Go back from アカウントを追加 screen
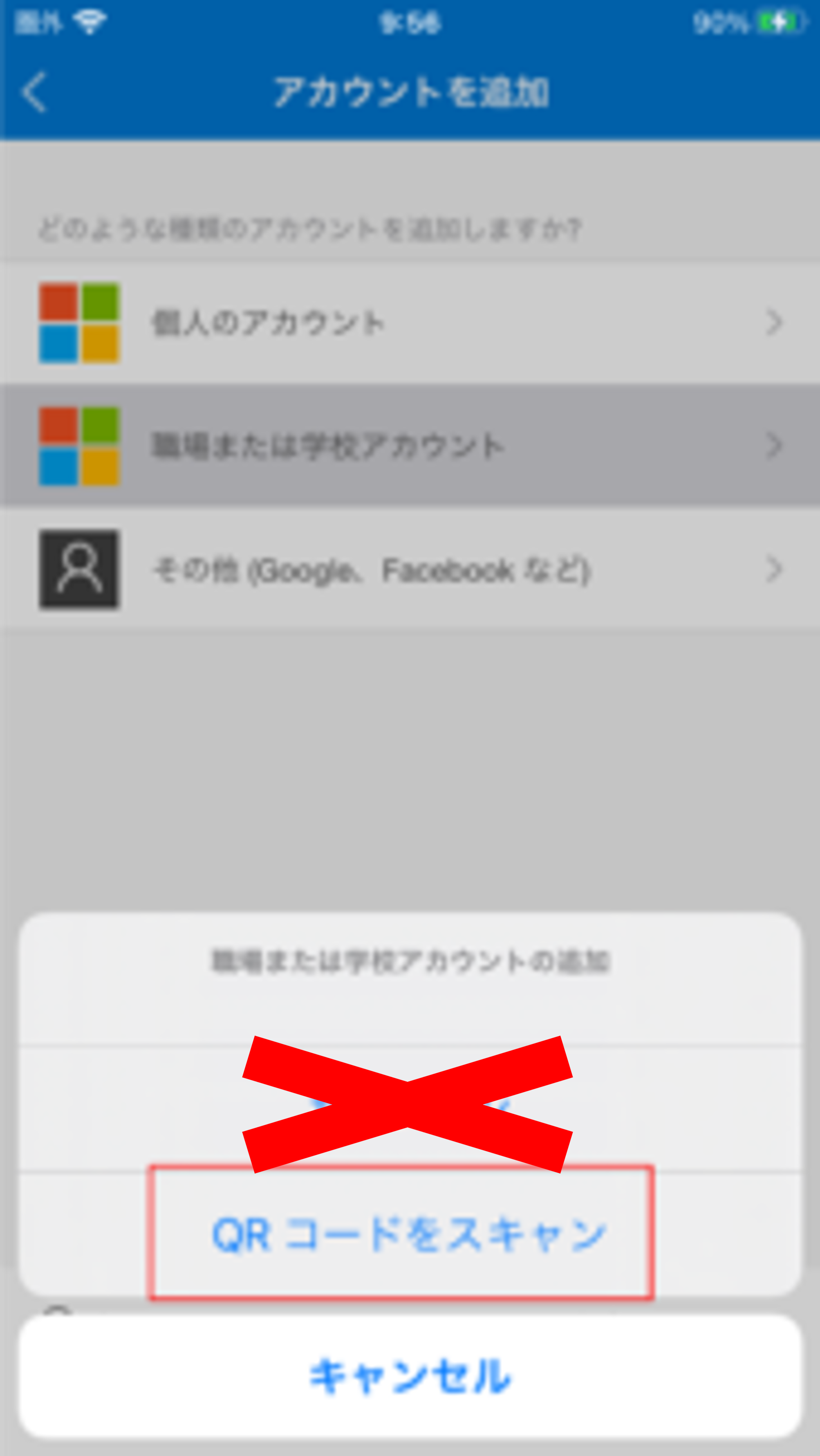The width and height of the screenshot is (820, 1456). pos(34,92)
